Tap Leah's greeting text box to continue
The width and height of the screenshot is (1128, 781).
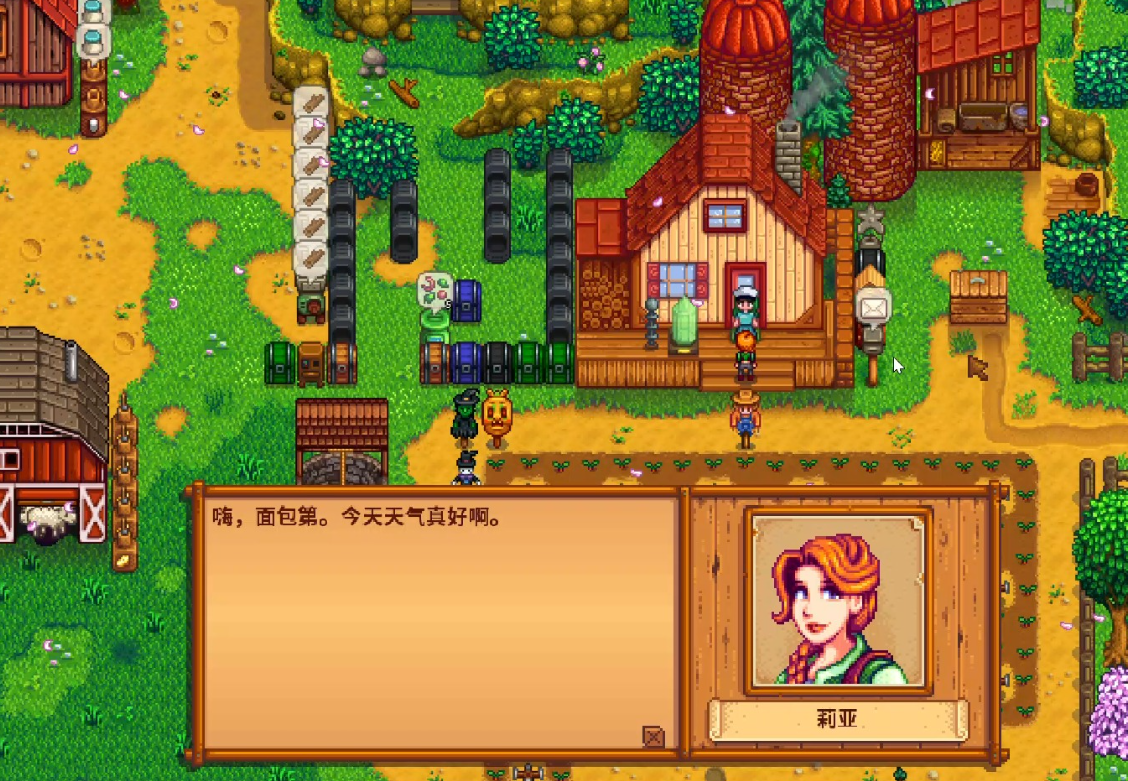click(x=440, y=620)
